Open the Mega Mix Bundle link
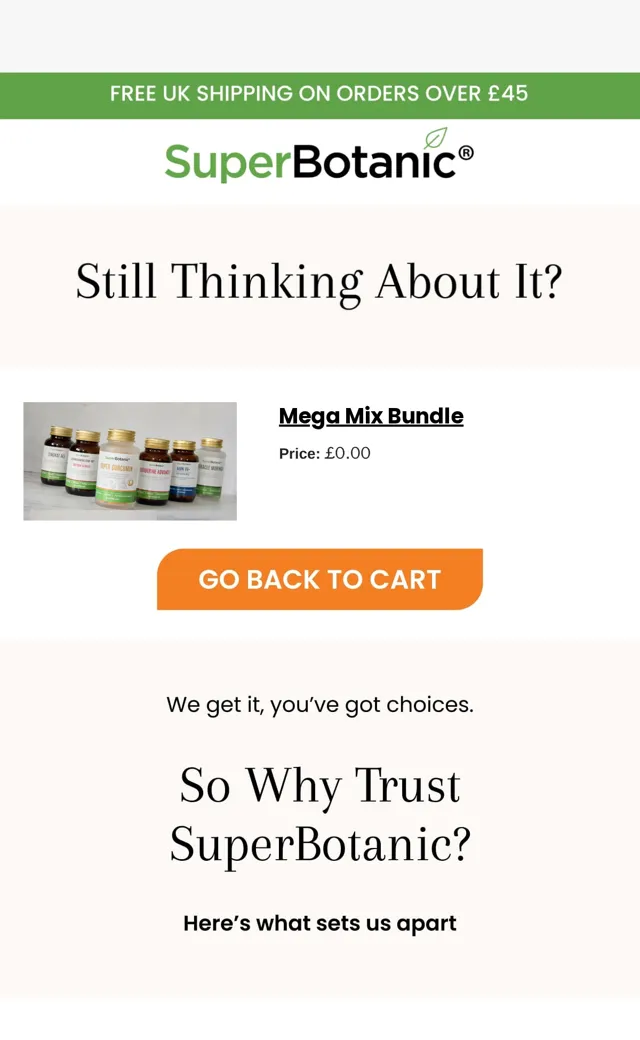This screenshot has width=640, height=1040. point(371,416)
